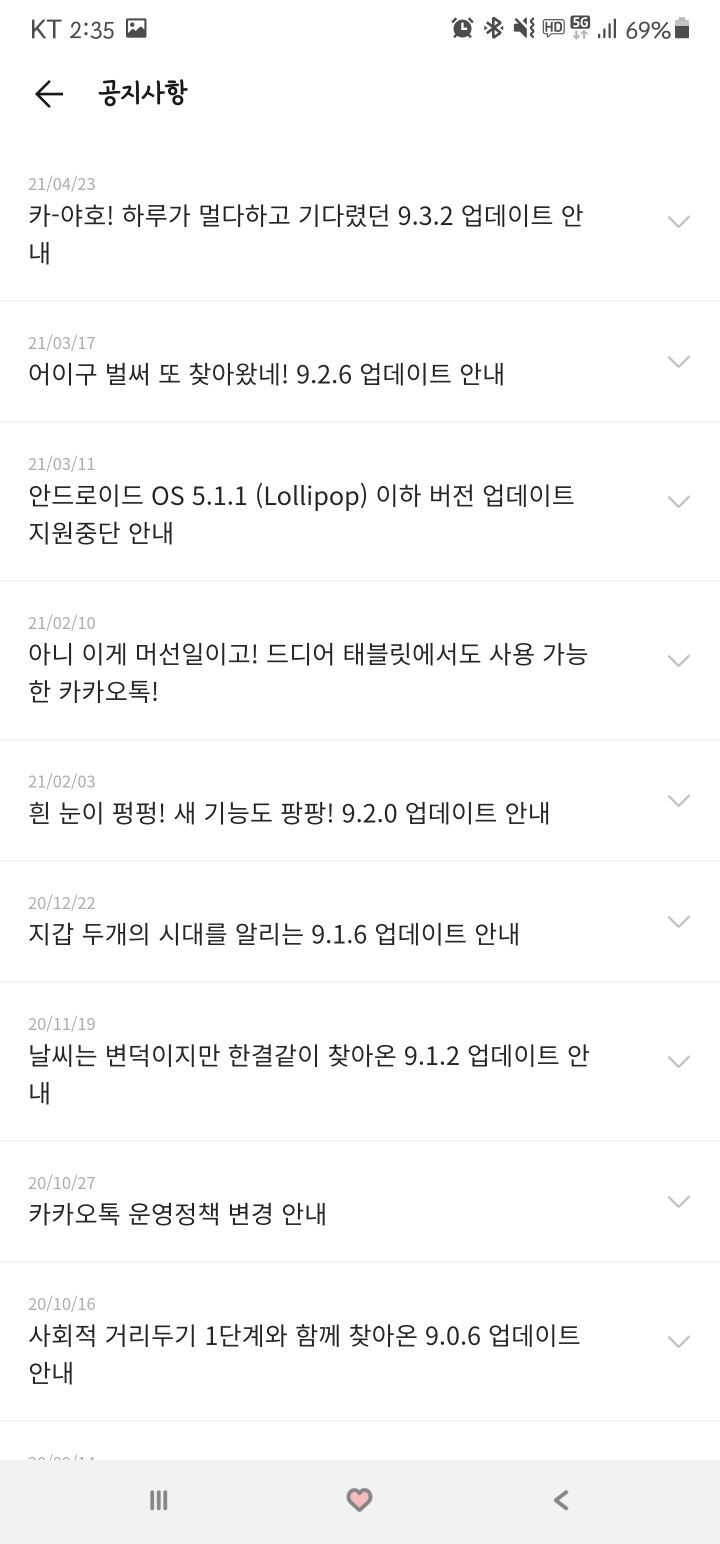
Task: Open the 안드로이드 OS 5.1.1 지원중단 notice
Action: pos(360,501)
